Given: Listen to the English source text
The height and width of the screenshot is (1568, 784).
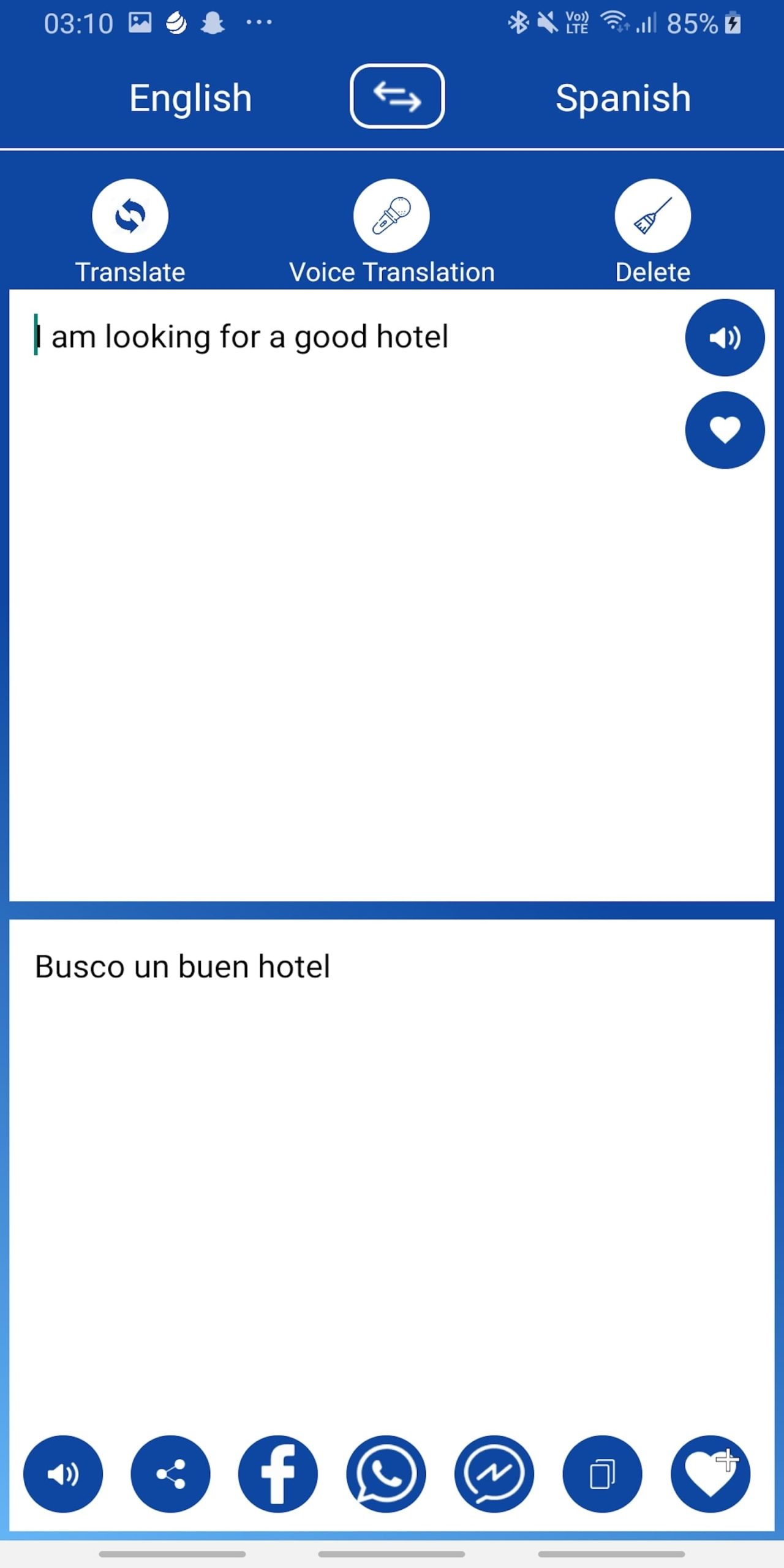Looking at the screenshot, I should click(x=725, y=337).
